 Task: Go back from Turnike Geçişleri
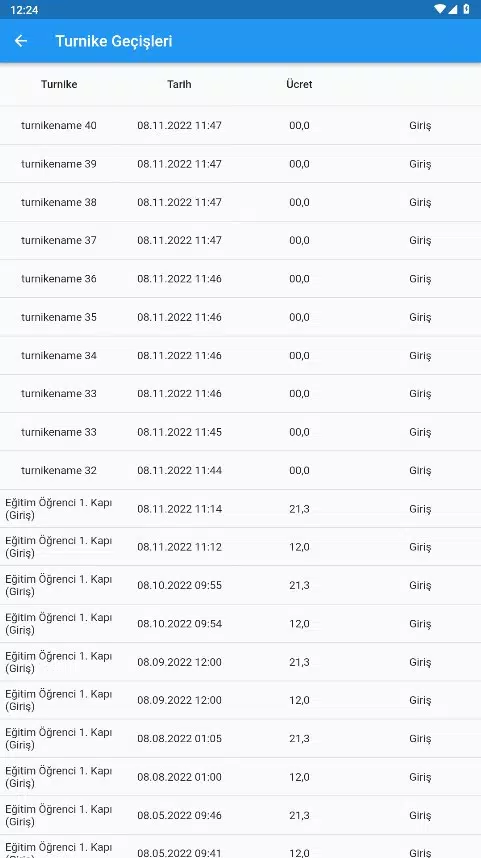click(x=21, y=41)
